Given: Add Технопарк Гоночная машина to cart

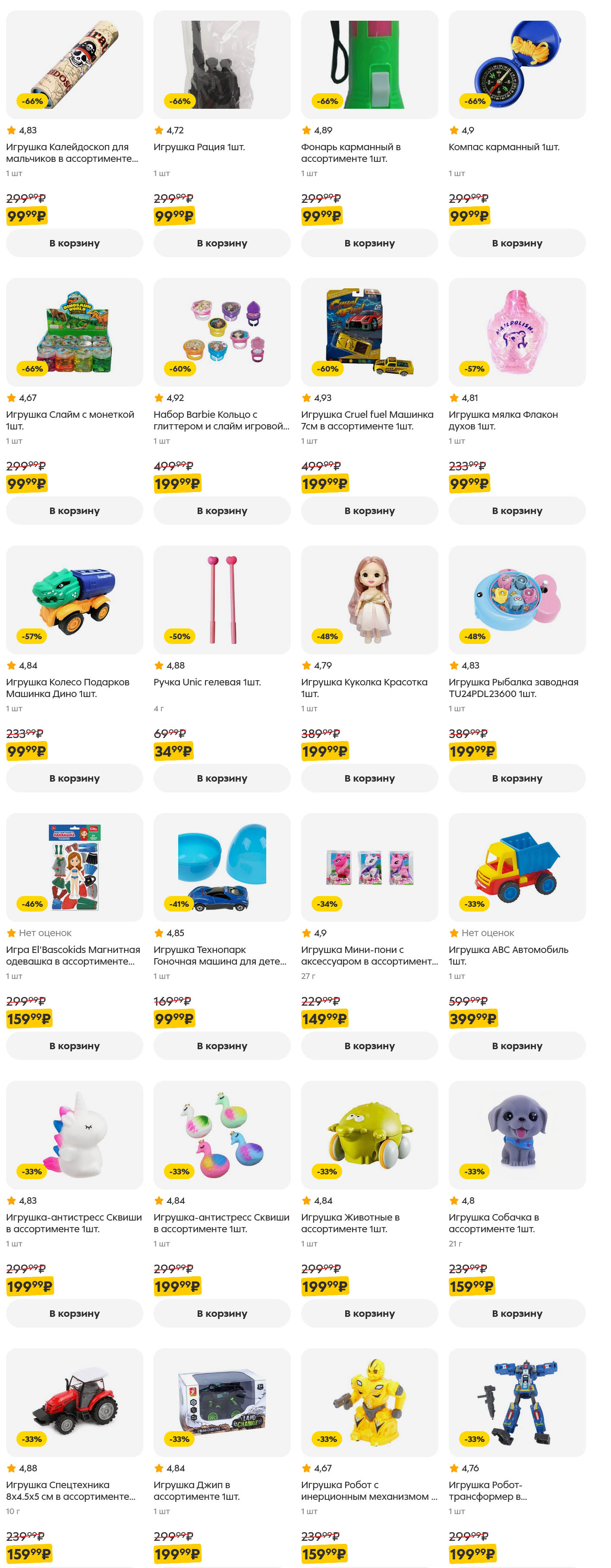Looking at the screenshot, I should (221, 1045).
